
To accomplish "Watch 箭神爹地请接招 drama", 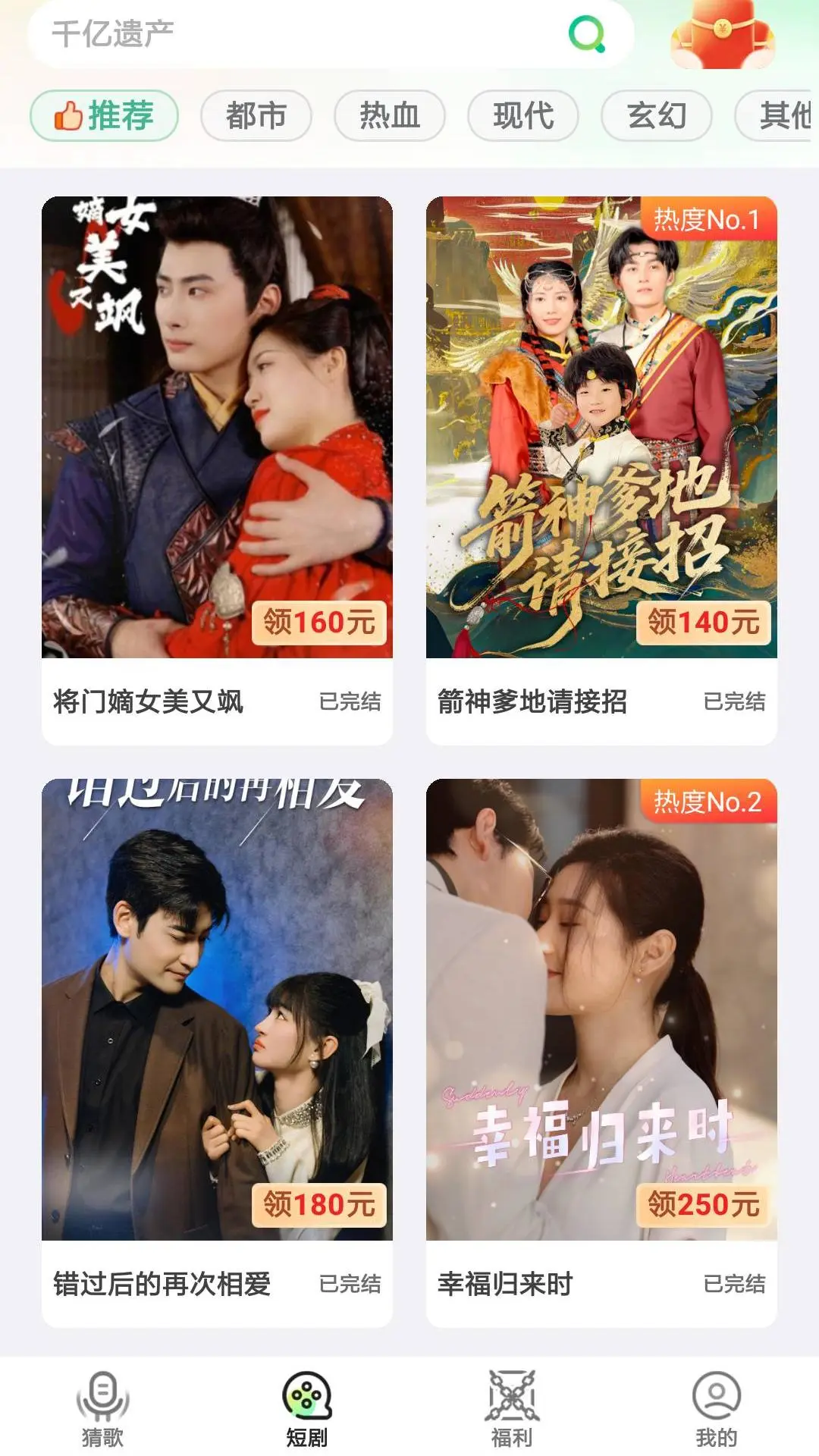I will click(x=601, y=470).
